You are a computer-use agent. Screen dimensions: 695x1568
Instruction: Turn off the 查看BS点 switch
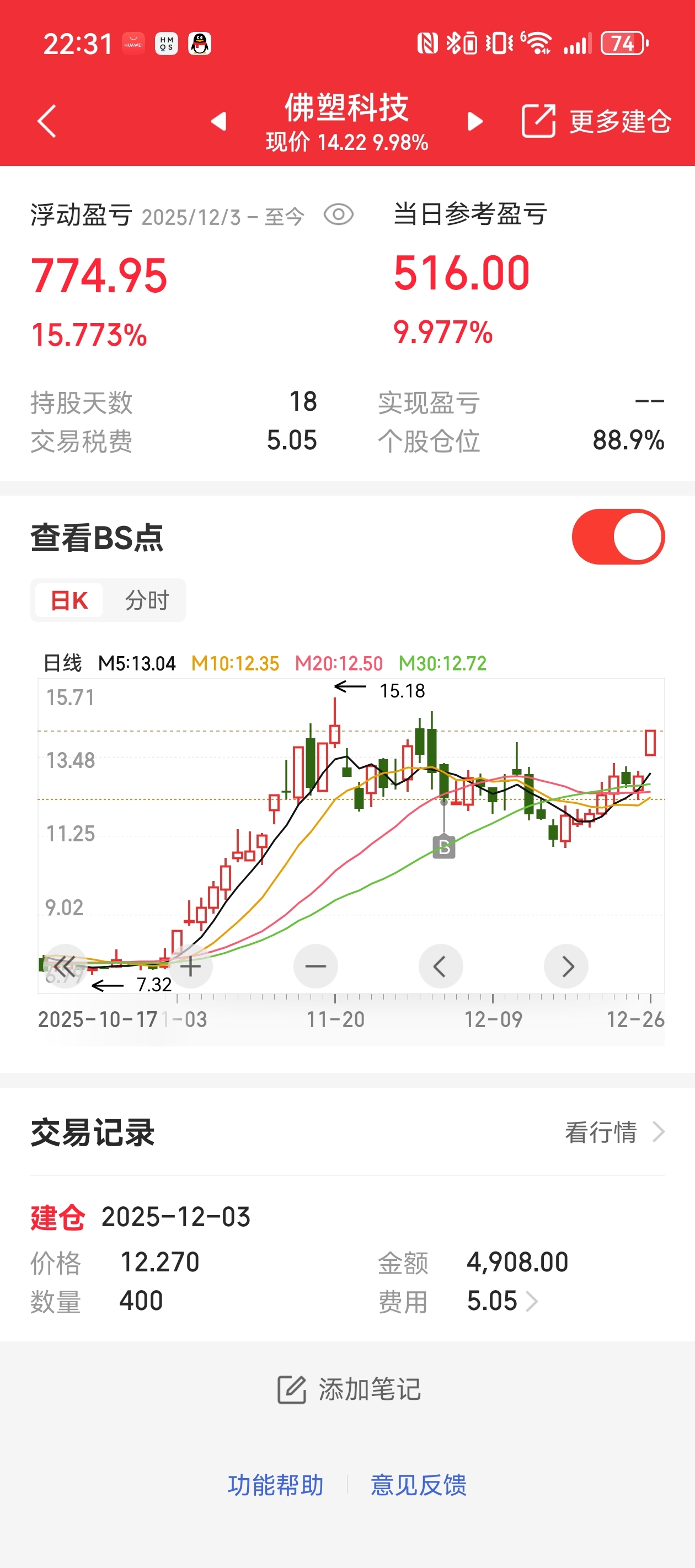click(x=618, y=537)
